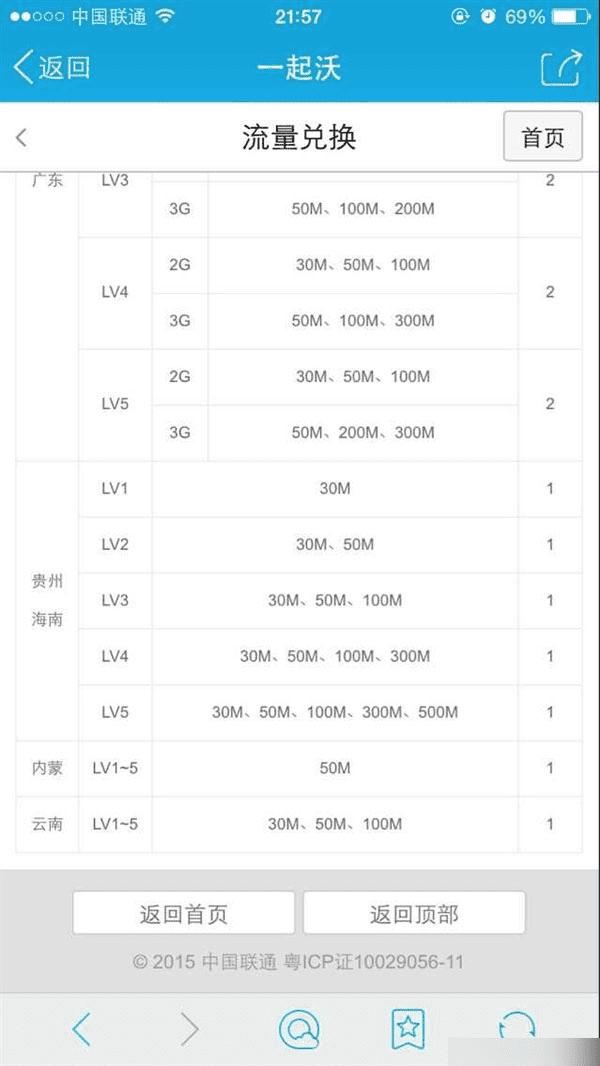Tap the 返回首页 button
The width and height of the screenshot is (600, 1066).
pyautogui.click(x=184, y=913)
